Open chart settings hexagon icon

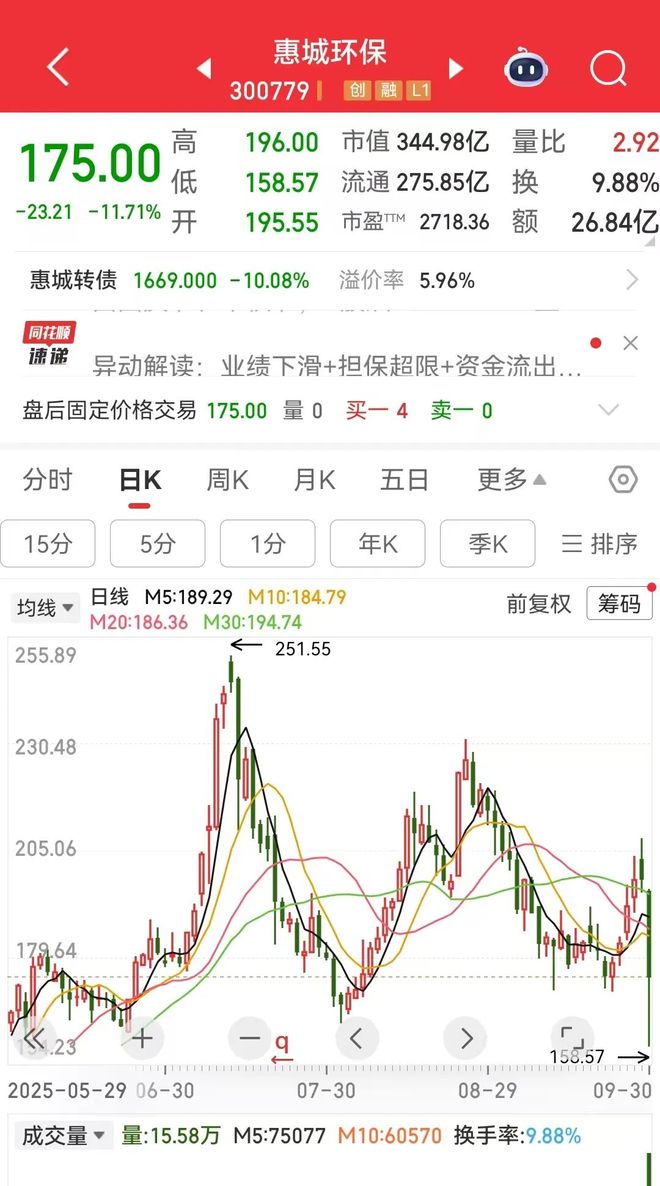click(622, 480)
